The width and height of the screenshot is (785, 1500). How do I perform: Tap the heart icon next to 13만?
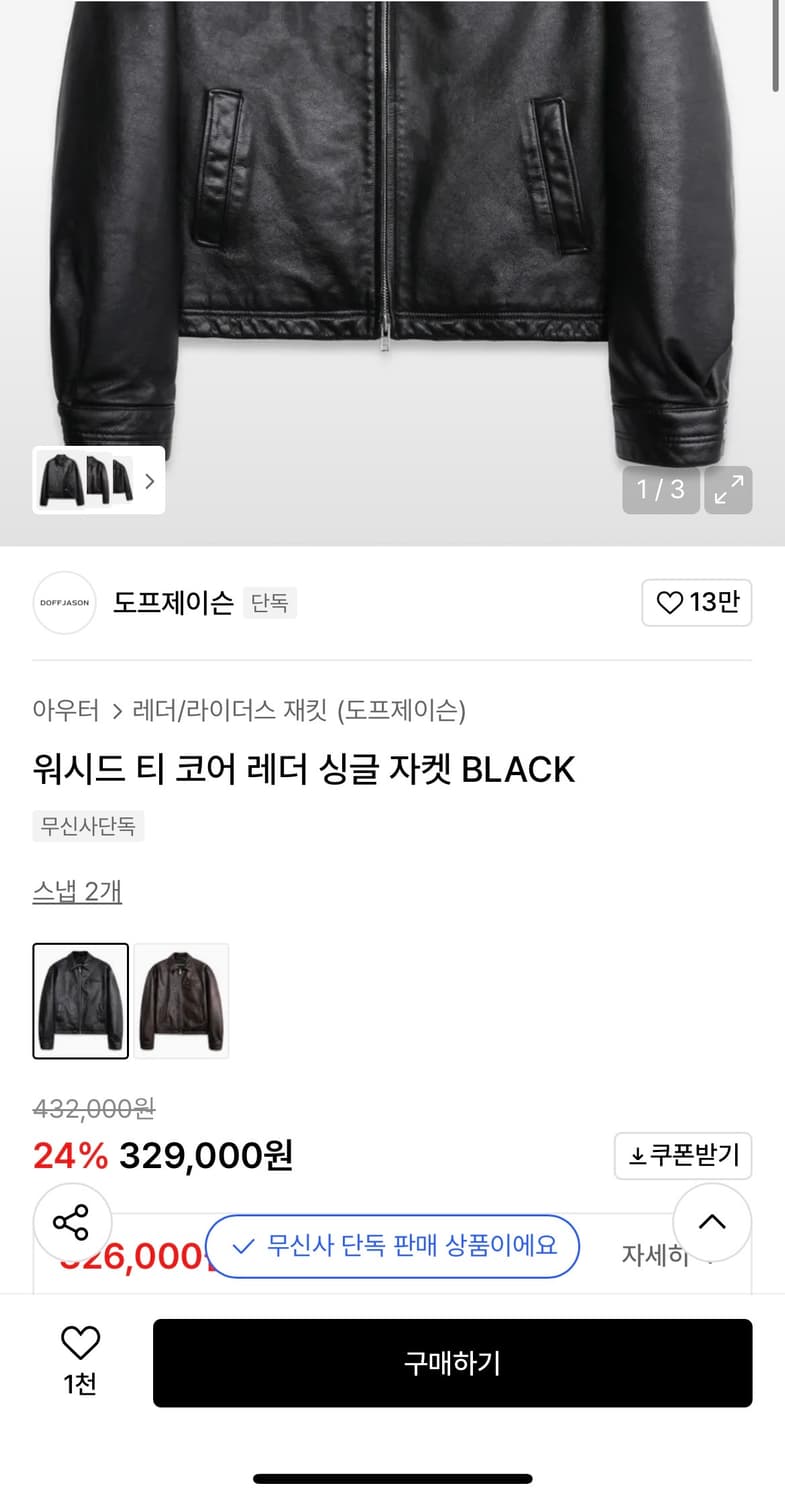(668, 603)
